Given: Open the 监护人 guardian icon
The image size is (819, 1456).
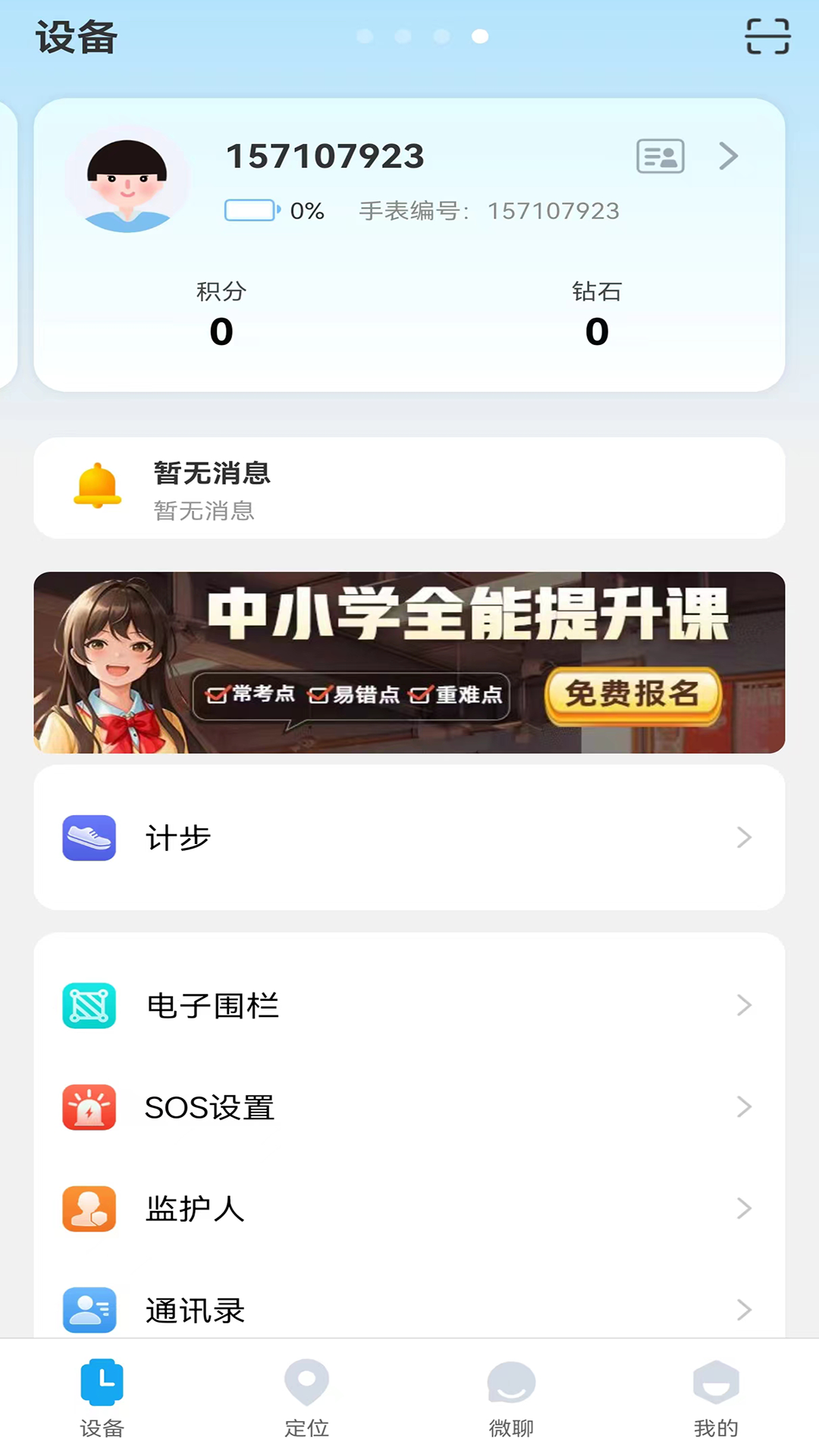Looking at the screenshot, I should [89, 1210].
